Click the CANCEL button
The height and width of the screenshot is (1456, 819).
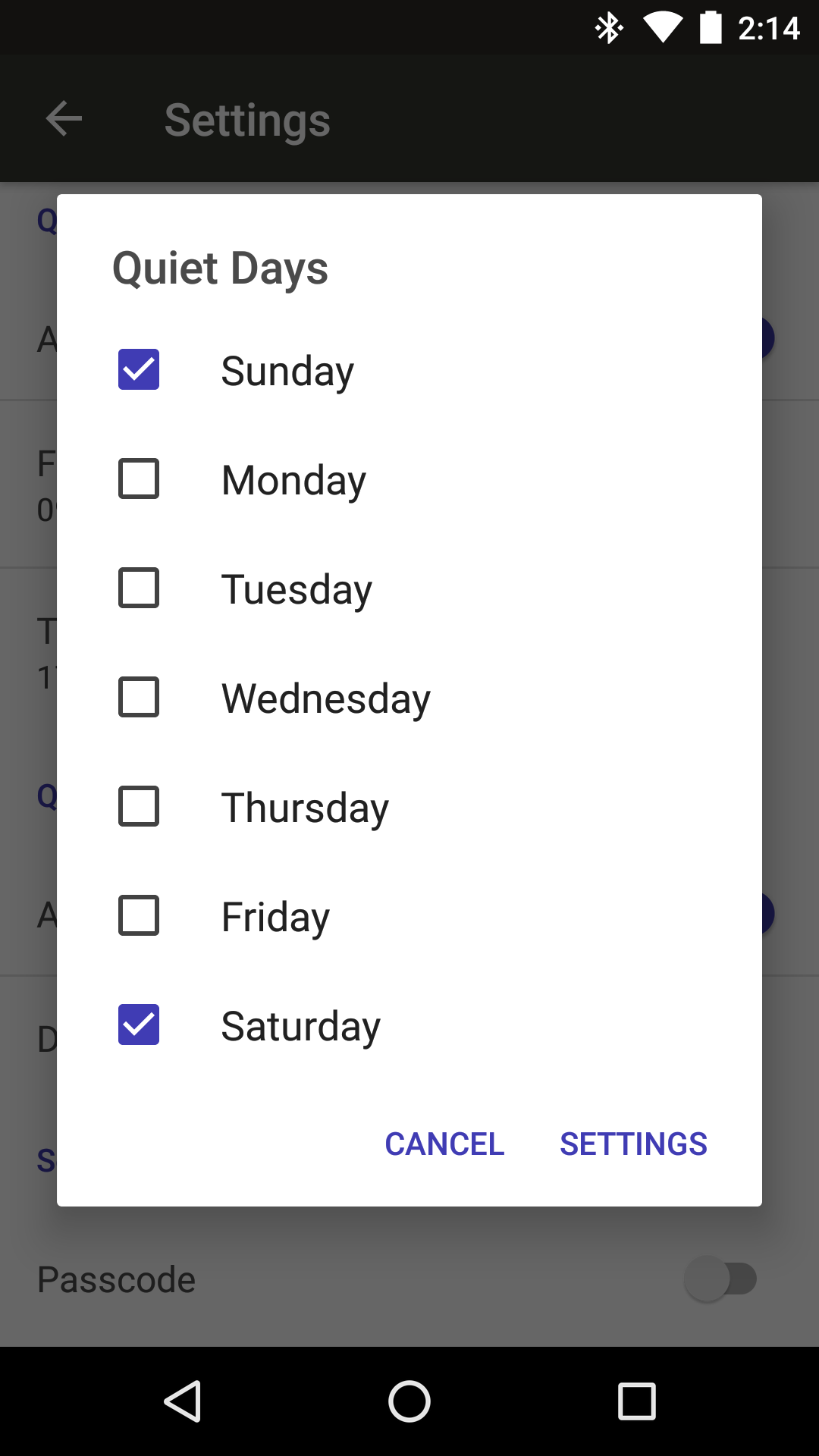click(444, 1144)
